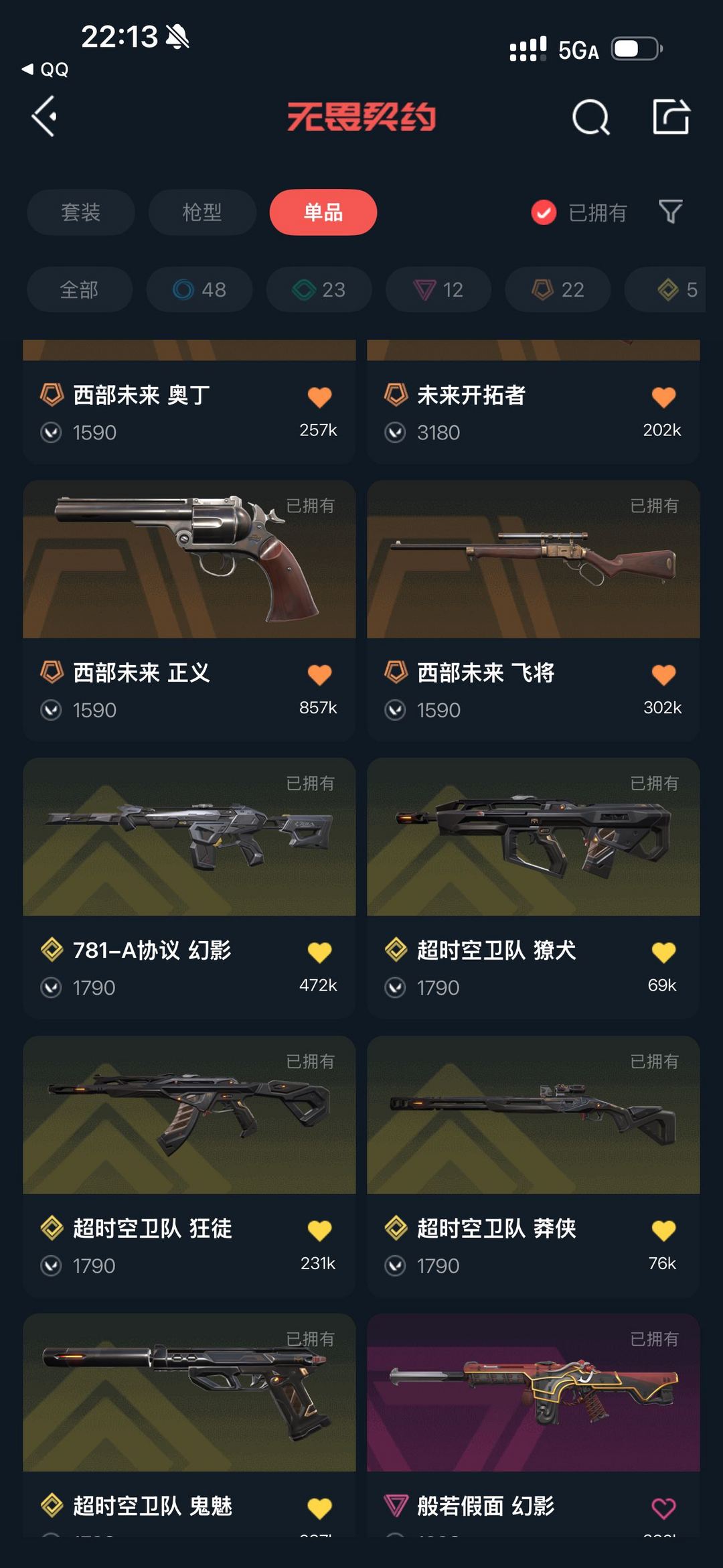Viewport: 723px width, 1568px height.
Task: Tap the share icon in top bar
Action: click(671, 118)
